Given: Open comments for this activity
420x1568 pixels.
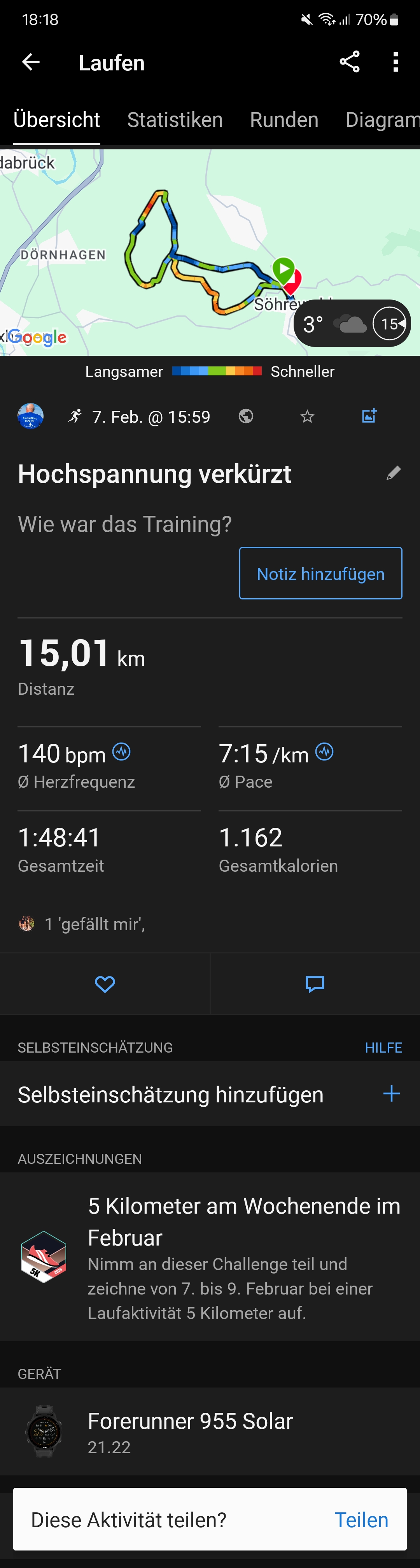Looking at the screenshot, I should click(x=315, y=984).
